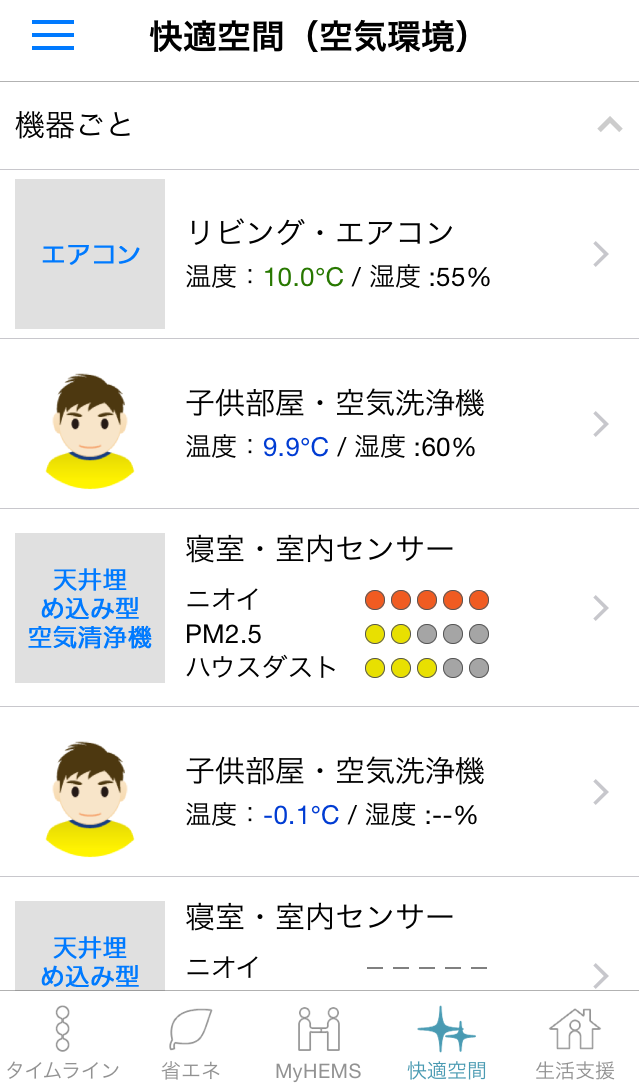
Task: Switch to the タイムライン tab
Action: tap(62, 1042)
